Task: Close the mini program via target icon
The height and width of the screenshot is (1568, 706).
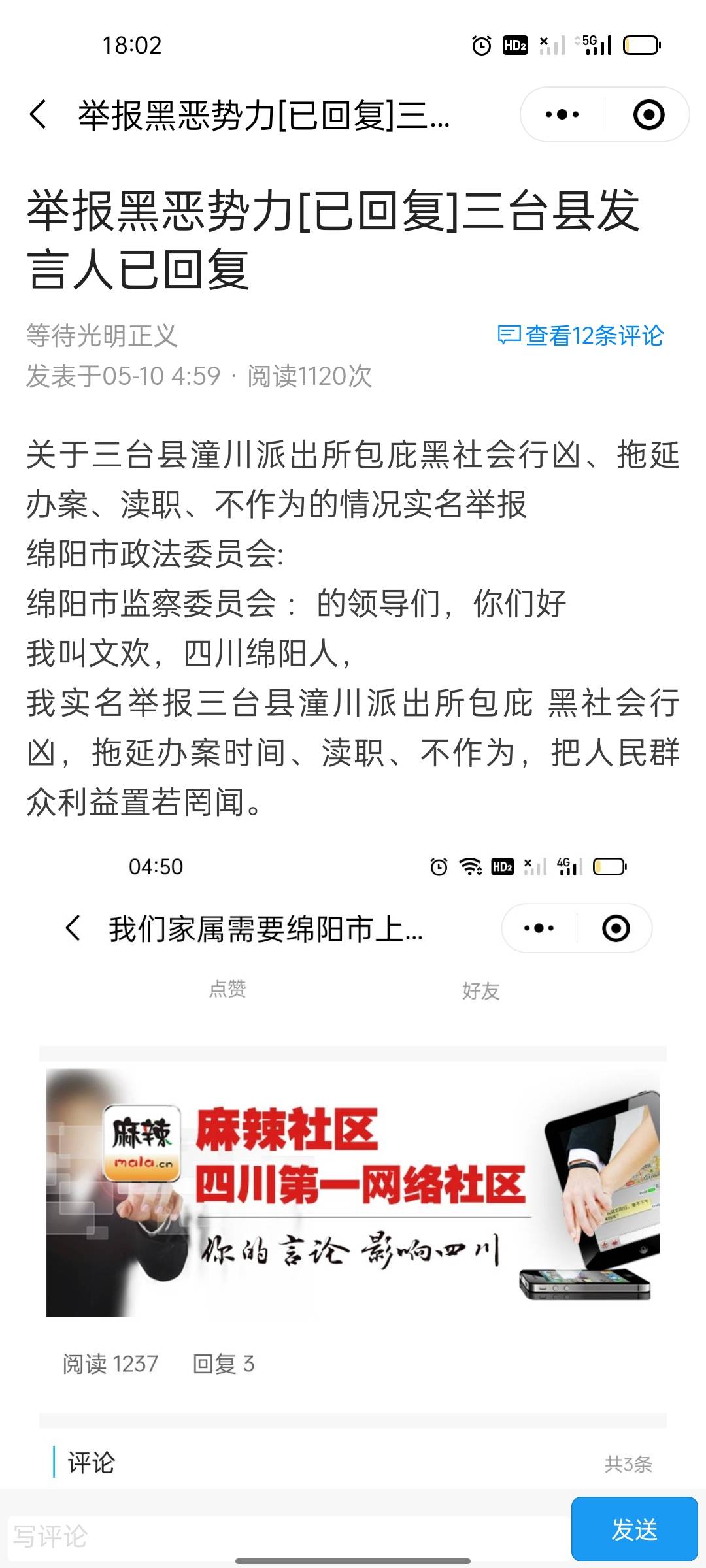Action: 648,115
